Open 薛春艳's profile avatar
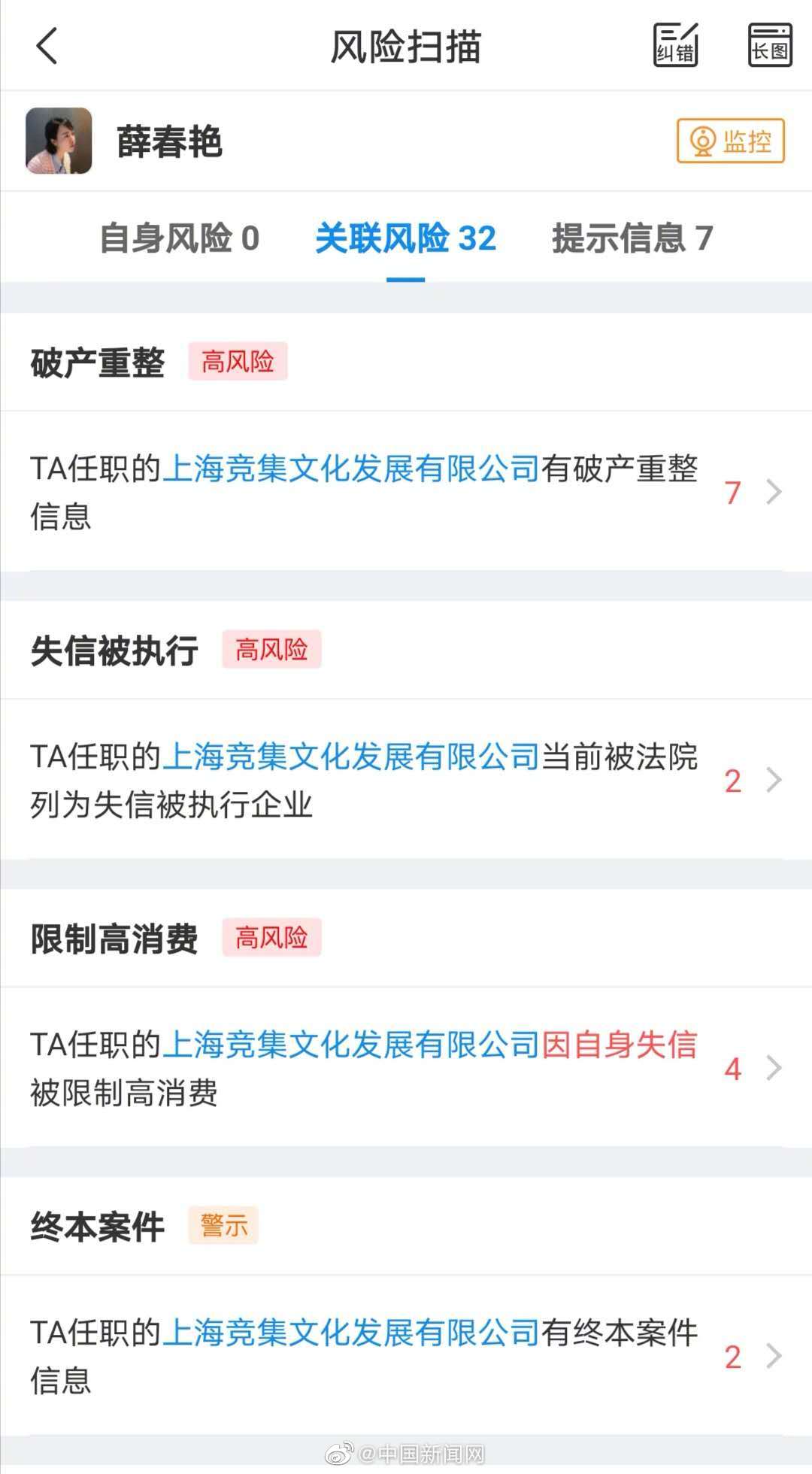Screen dimensions: 812x1474 pos(59,141)
